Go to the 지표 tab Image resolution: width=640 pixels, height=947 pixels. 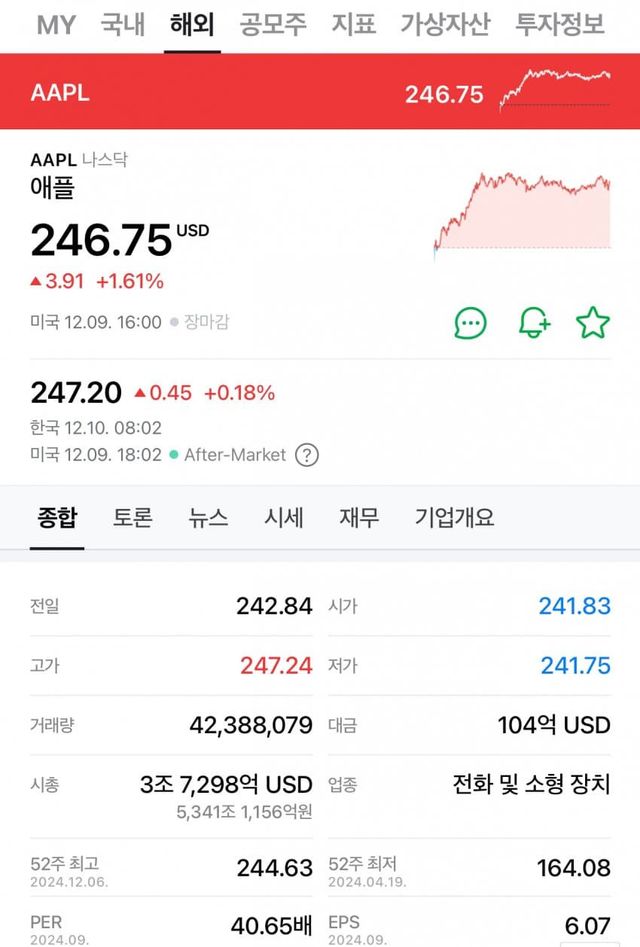pos(353,24)
